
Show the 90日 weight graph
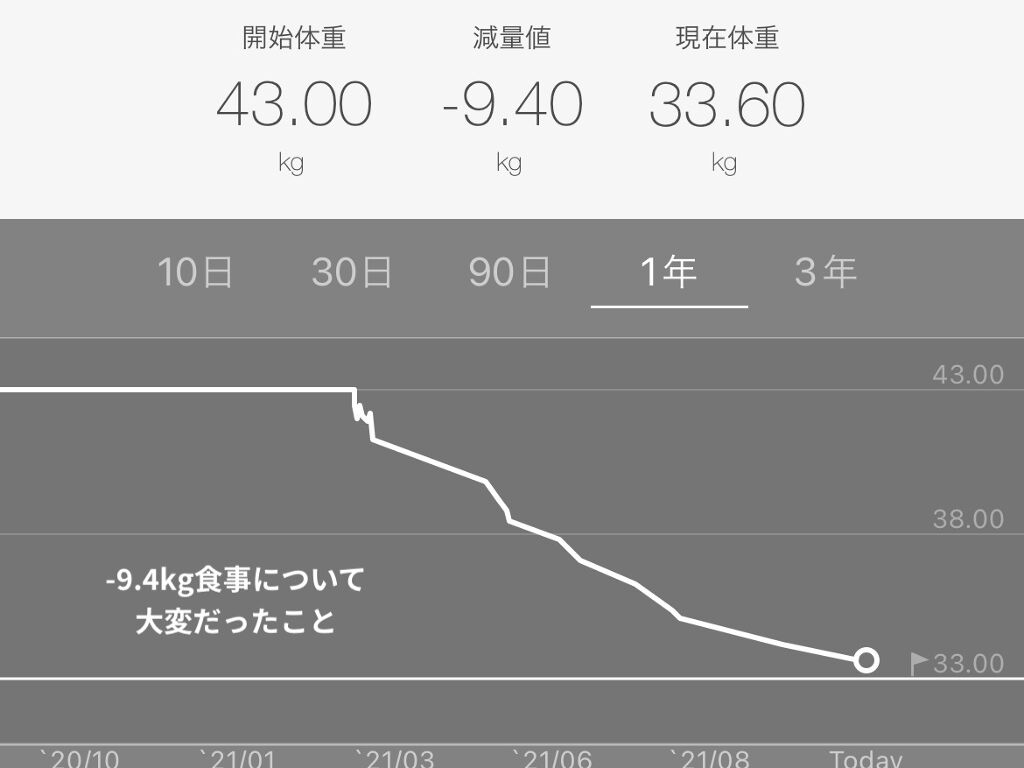510,272
